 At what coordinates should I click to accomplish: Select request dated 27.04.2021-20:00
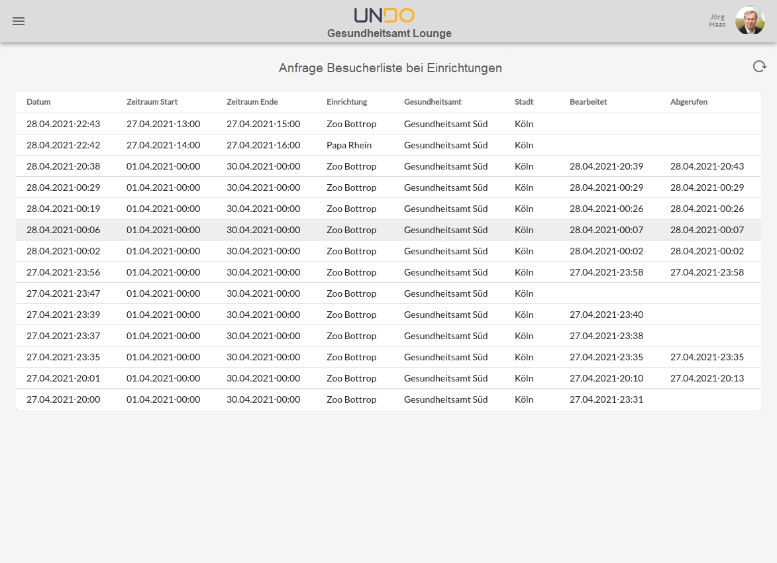click(63, 399)
